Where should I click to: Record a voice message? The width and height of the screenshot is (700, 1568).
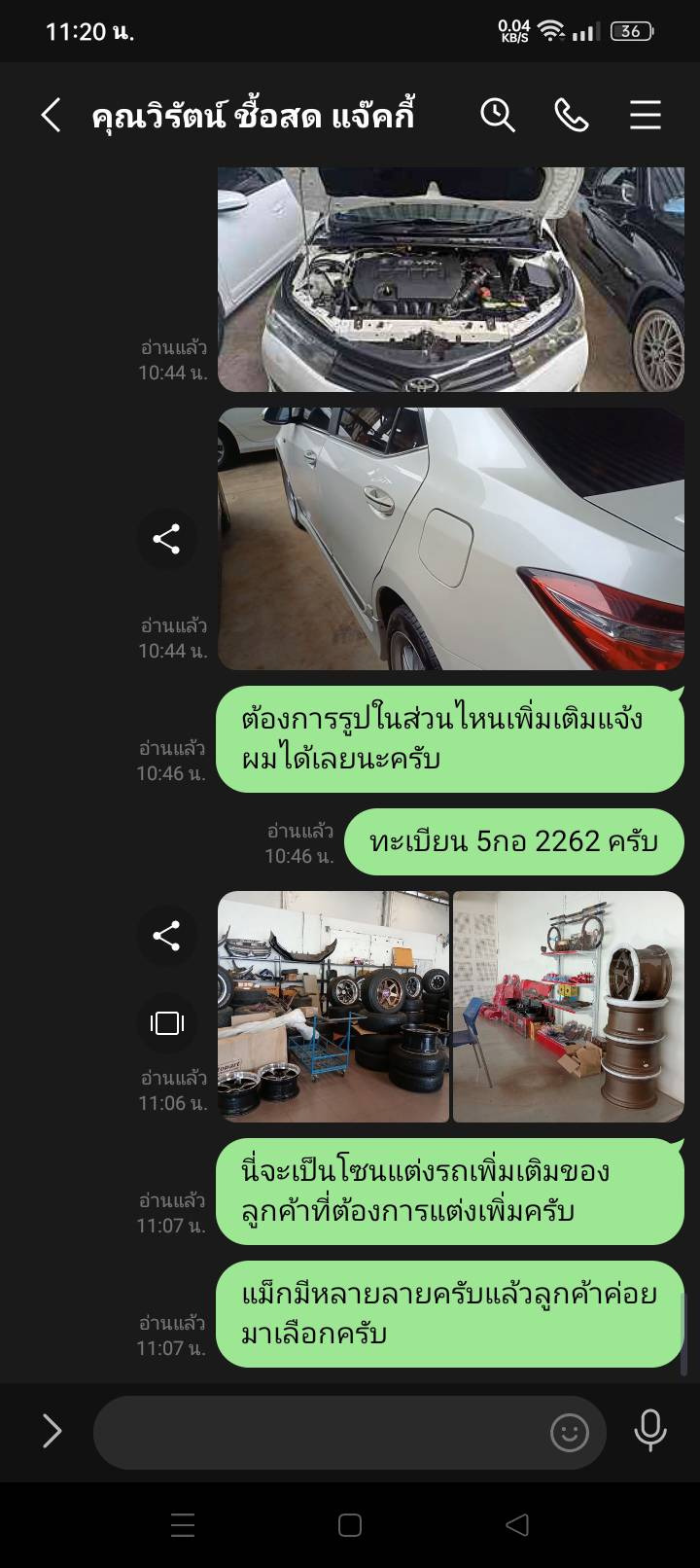pyautogui.click(x=649, y=1431)
